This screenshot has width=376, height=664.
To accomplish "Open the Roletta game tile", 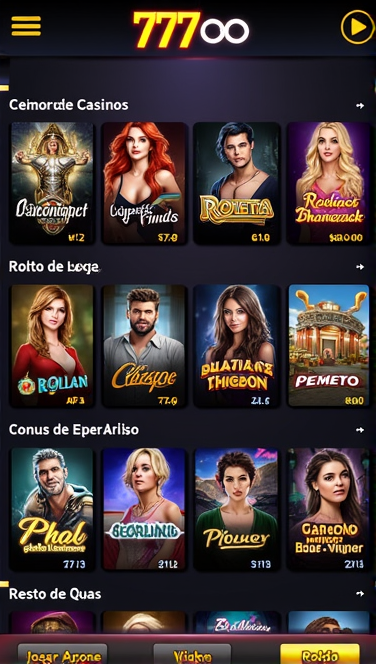I will (237, 183).
